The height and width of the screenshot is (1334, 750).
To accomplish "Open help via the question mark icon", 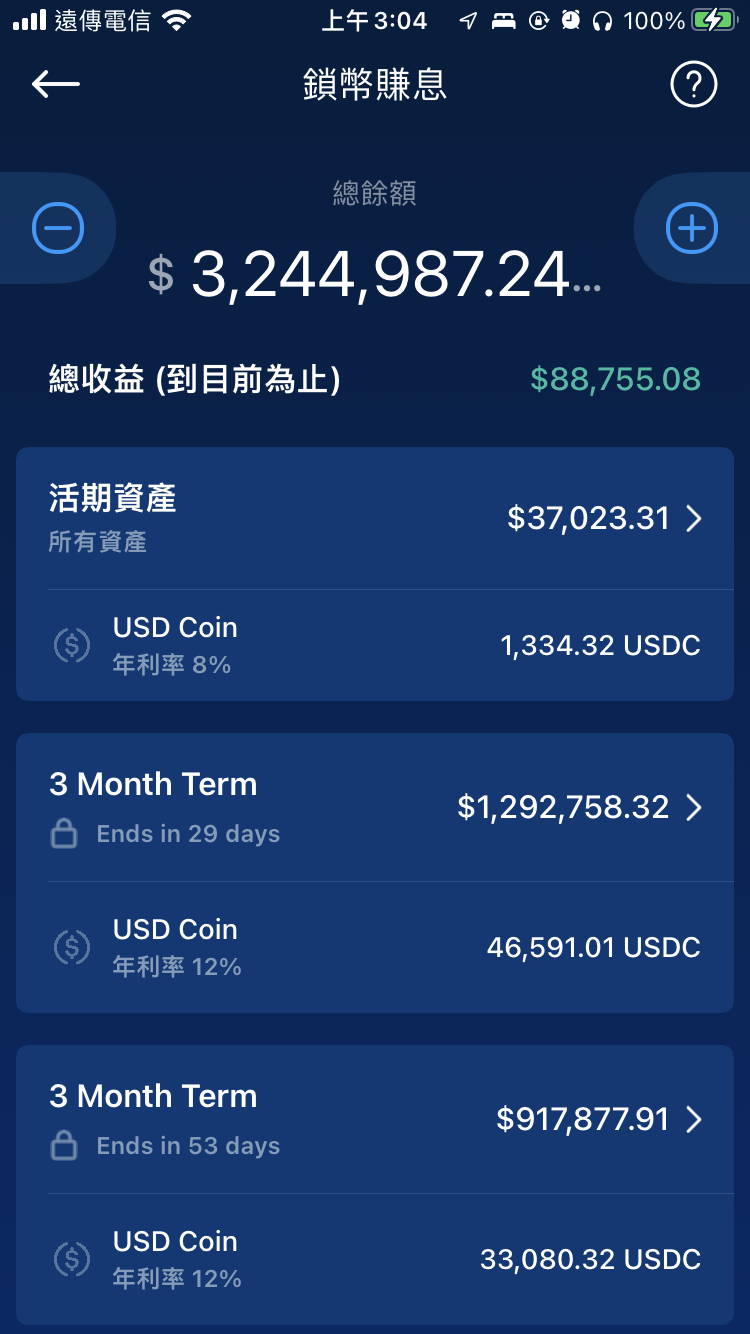I will click(x=693, y=84).
